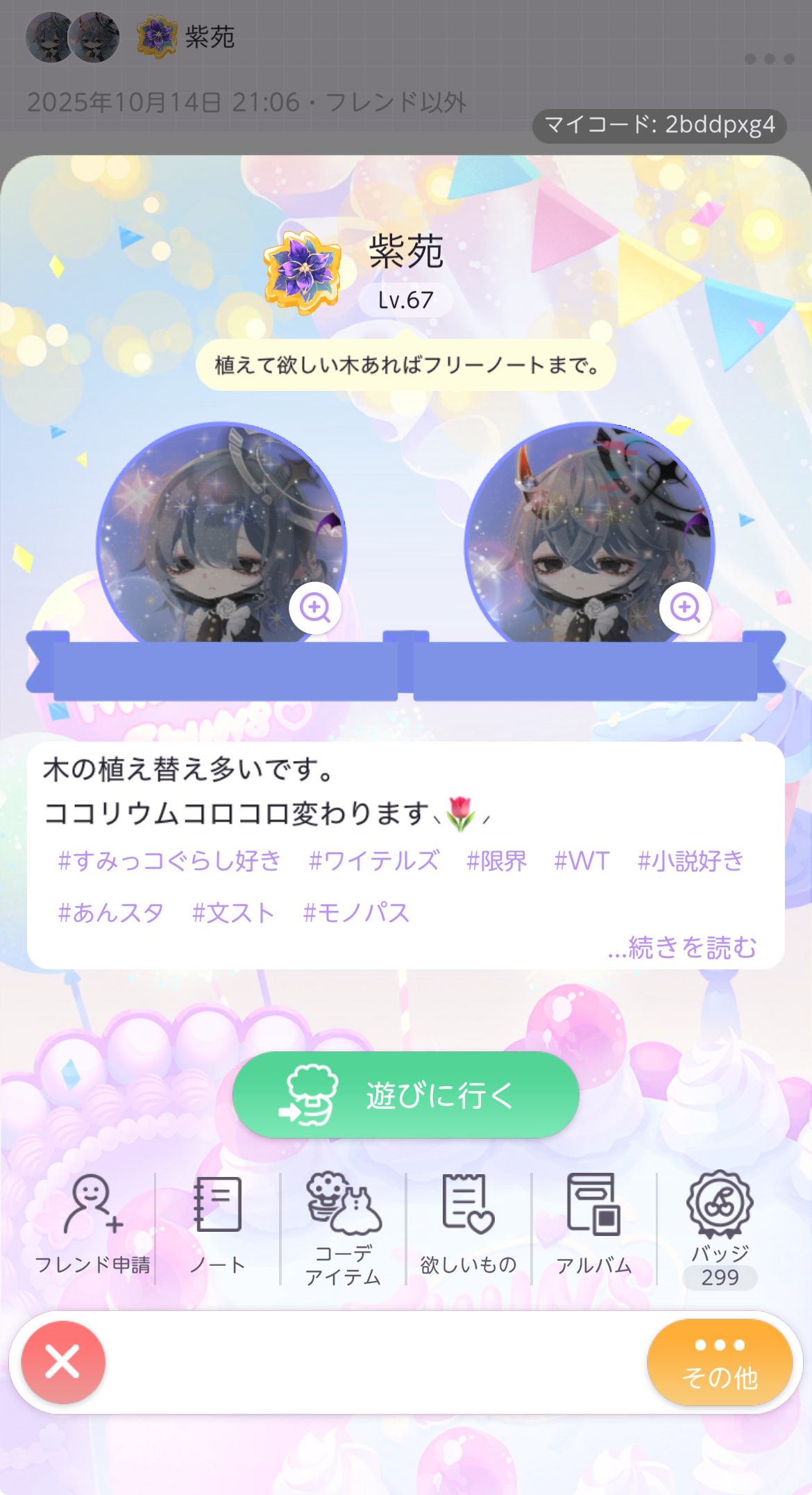812x1495 pixels.
Task: Zoom the left avatar with the magnifier
Action: (x=315, y=608)
